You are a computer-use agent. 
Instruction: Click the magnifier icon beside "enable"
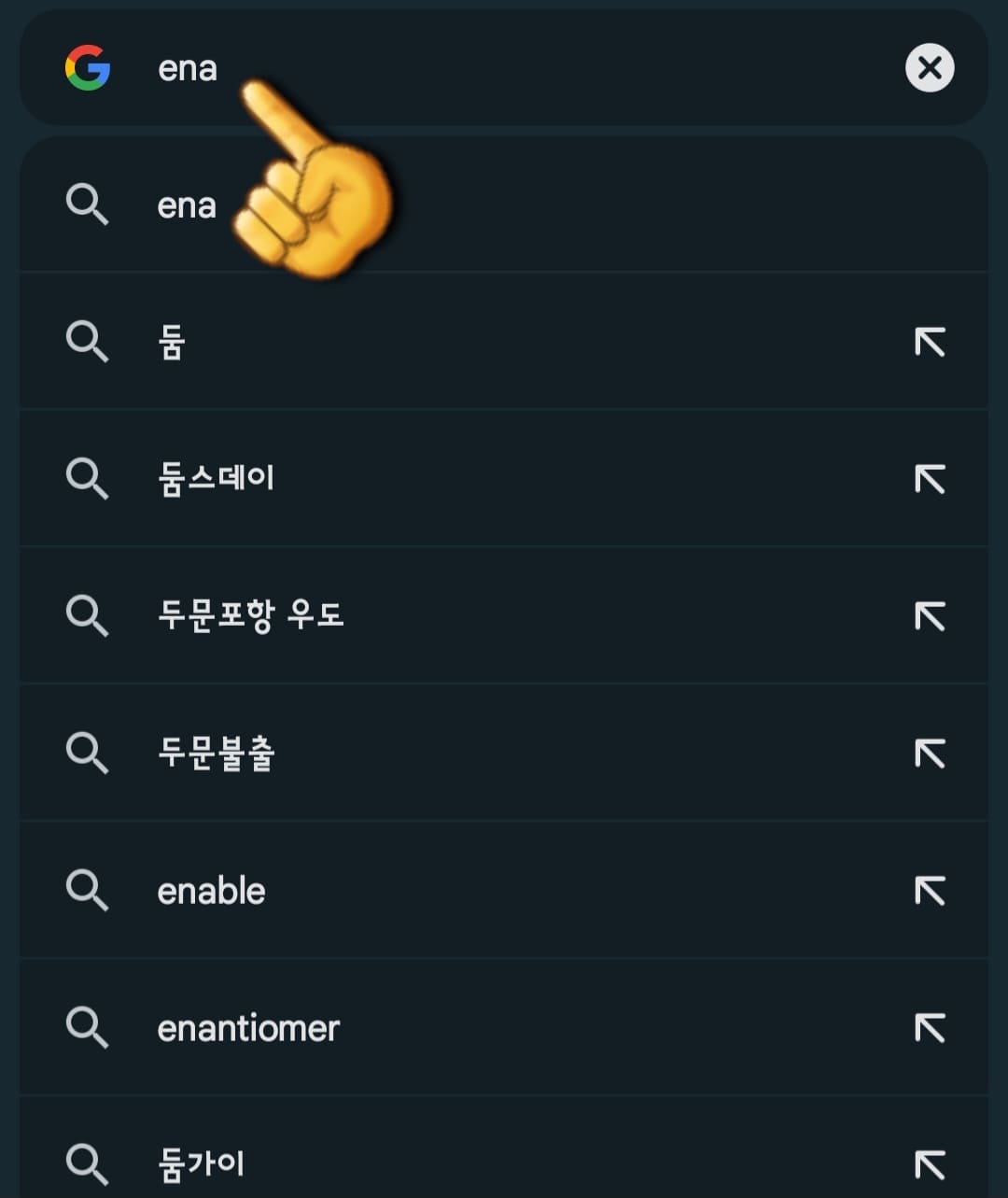point(89,890)
